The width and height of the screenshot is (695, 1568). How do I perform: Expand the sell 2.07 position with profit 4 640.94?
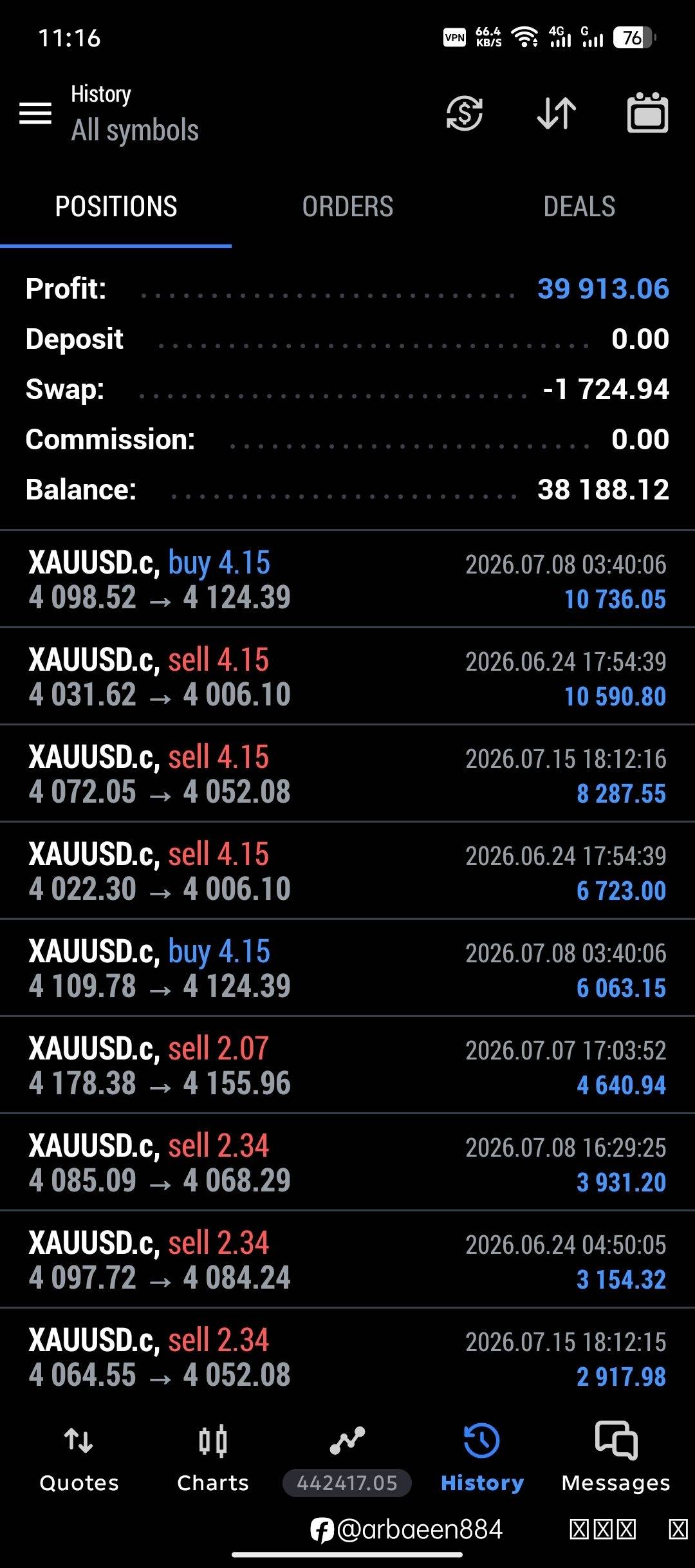coord(347,1065)
